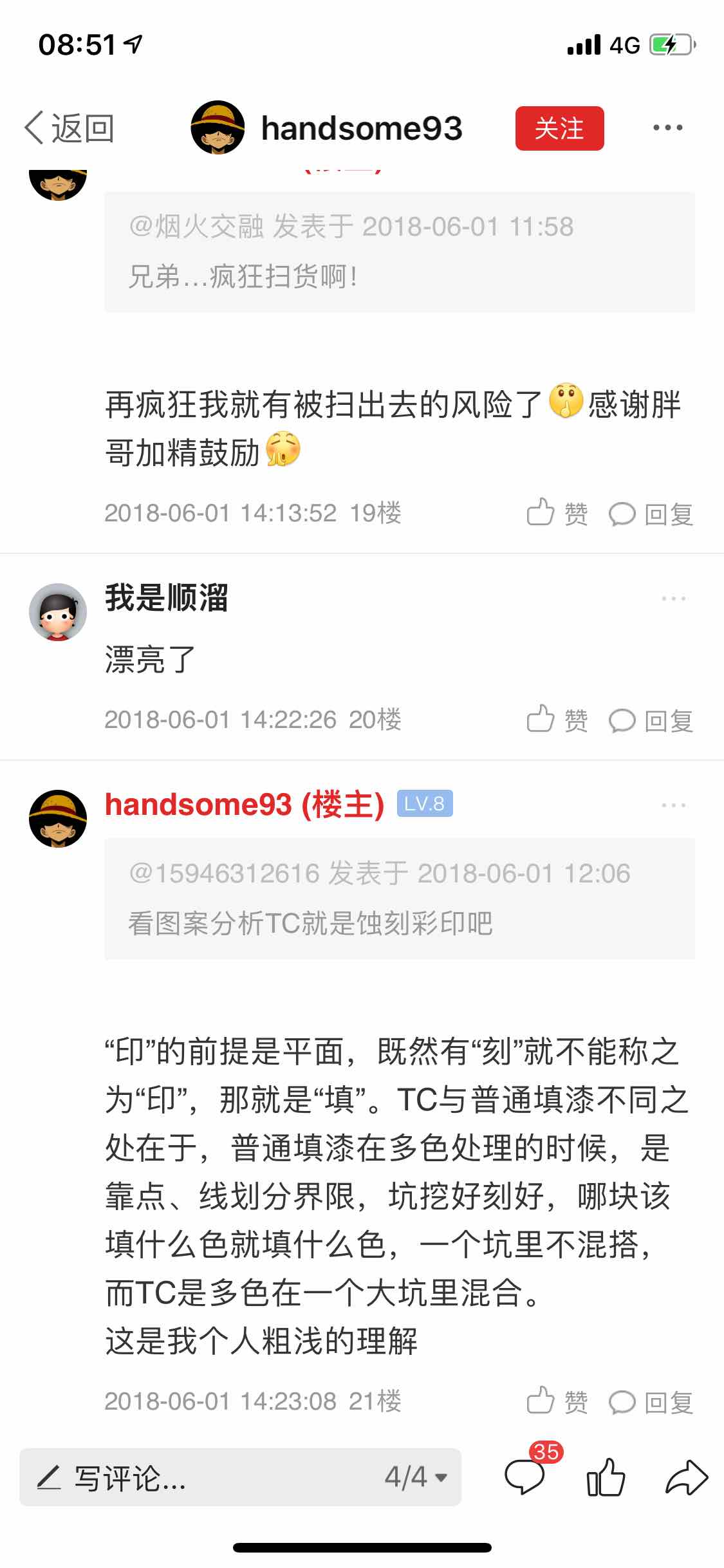Open the comments bubble showing 35
This screenshot has width=724, height=1568.
tap(526, 1474)
